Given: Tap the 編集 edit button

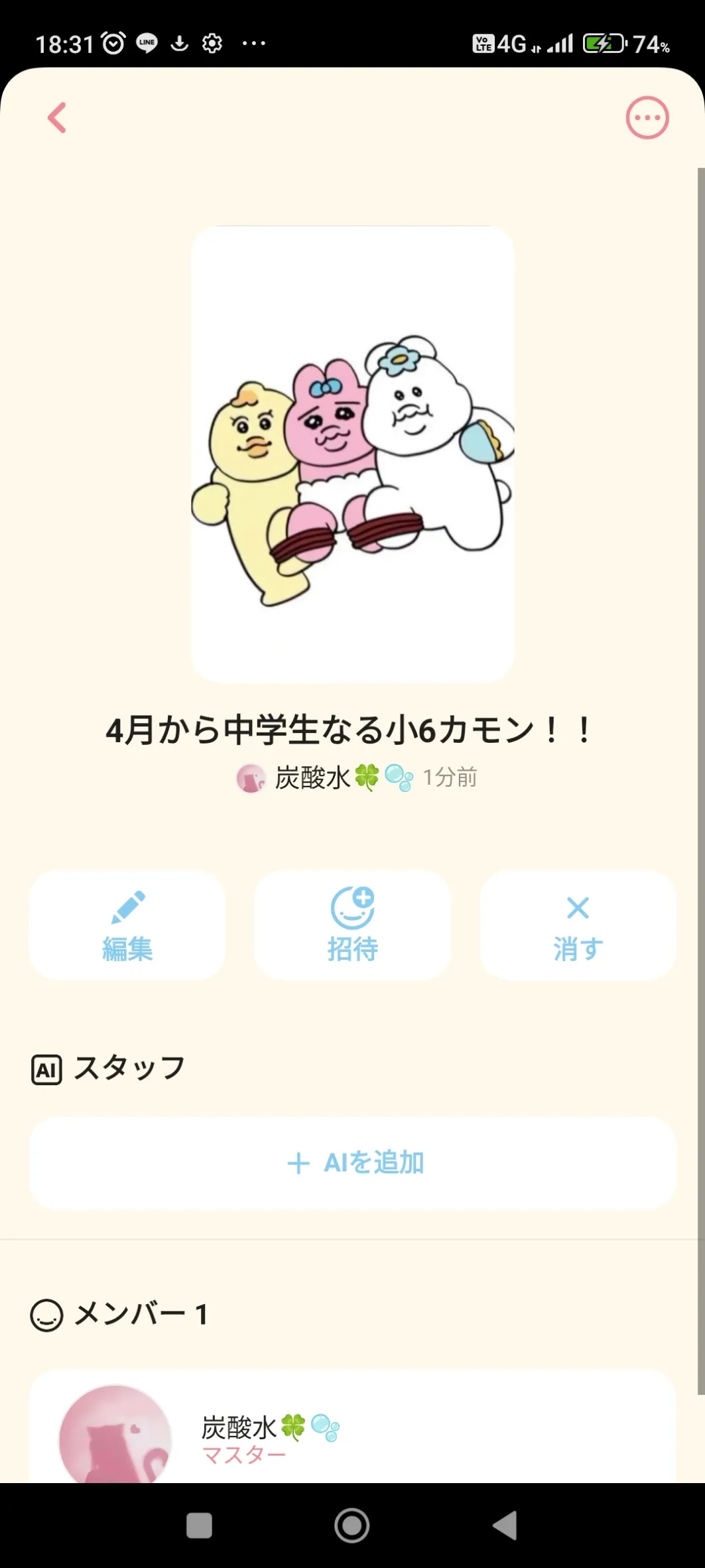Looking at the screenshot, I should [127, 925].
